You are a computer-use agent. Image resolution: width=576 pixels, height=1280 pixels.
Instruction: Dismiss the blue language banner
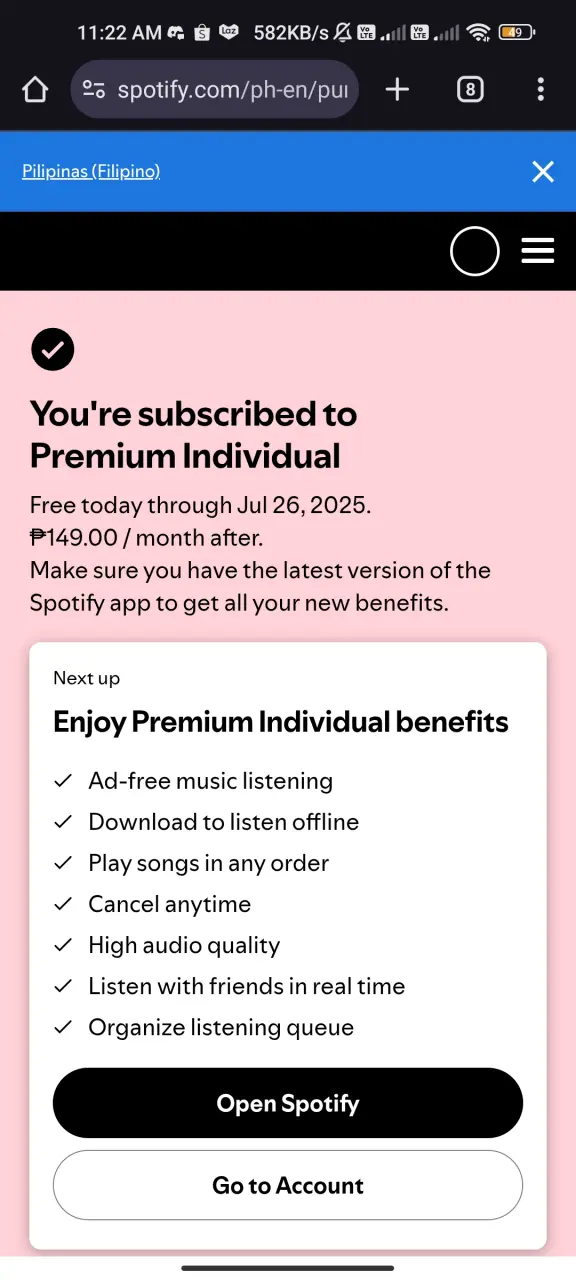[543, 172]
